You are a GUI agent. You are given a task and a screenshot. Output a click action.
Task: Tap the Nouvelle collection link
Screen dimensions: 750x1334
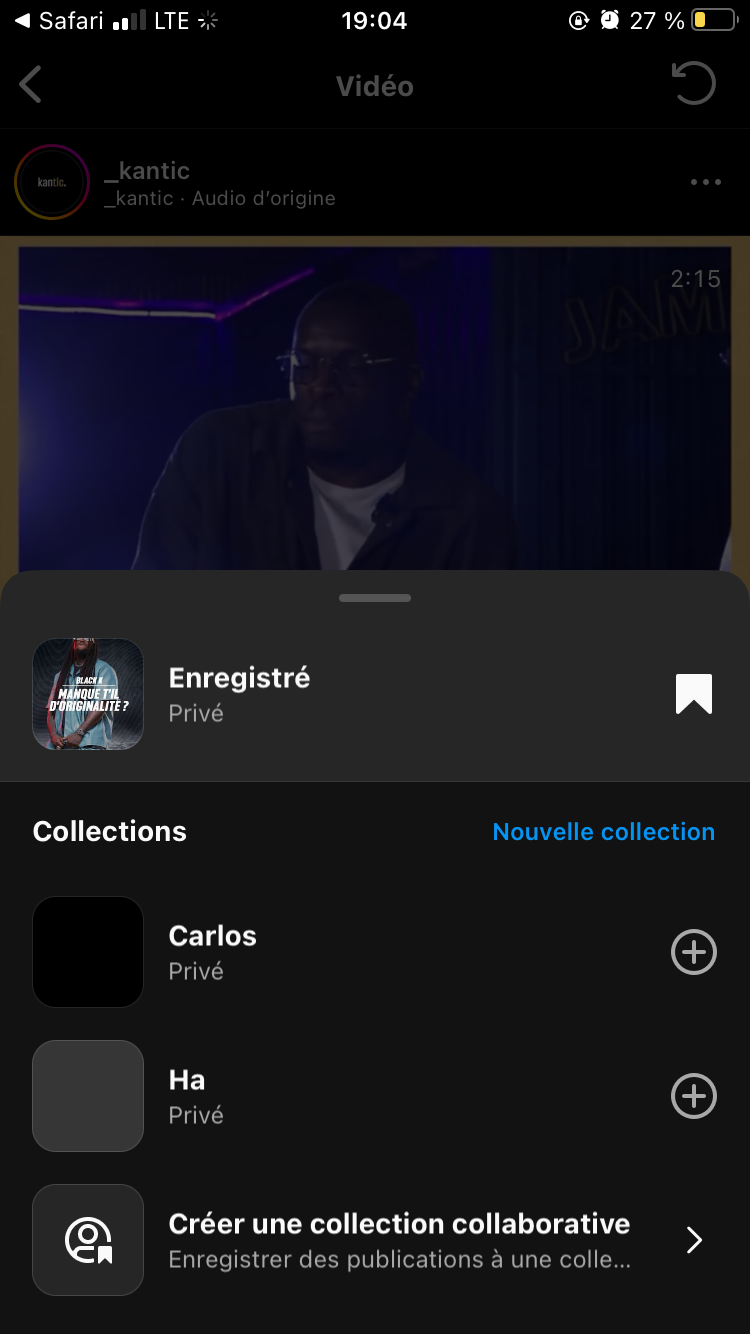603,832
